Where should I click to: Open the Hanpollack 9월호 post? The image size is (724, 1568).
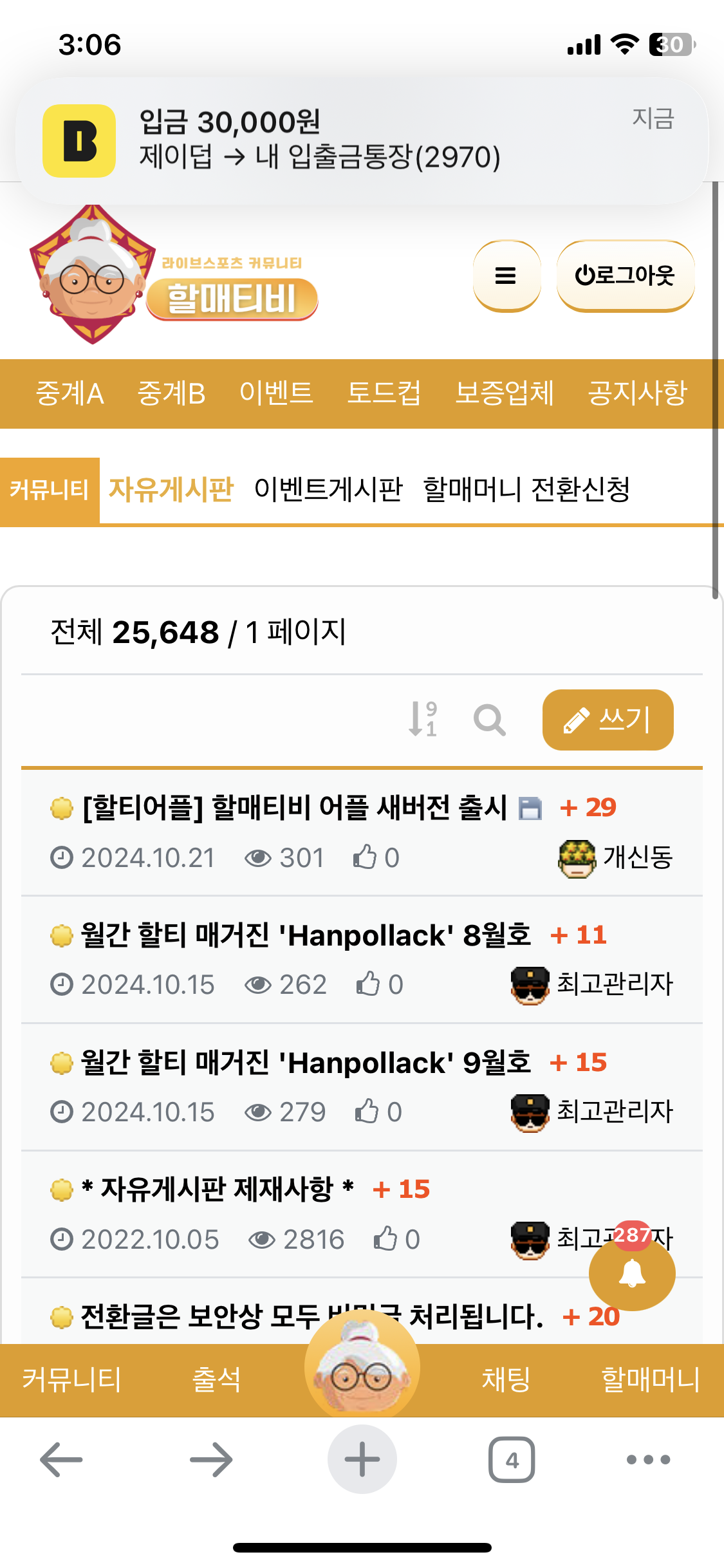306,1062
